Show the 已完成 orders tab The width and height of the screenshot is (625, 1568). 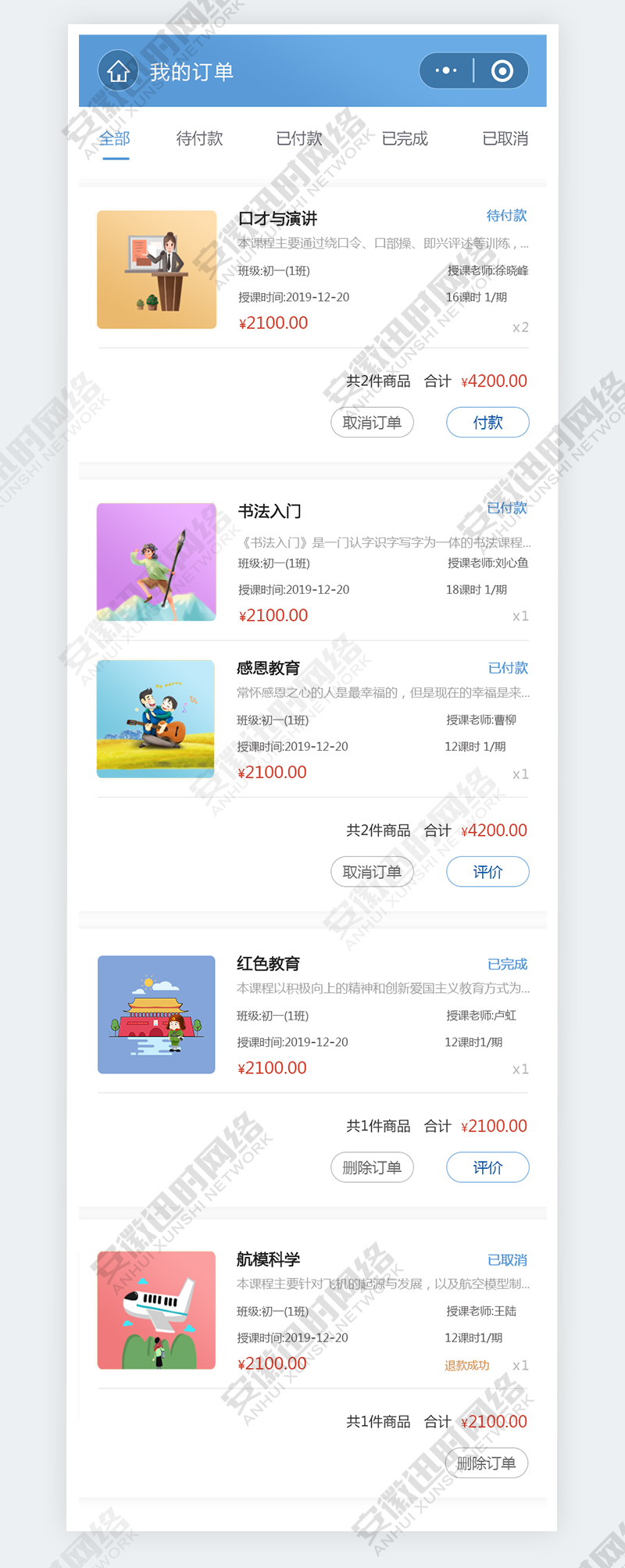click(x=405, y=138)
